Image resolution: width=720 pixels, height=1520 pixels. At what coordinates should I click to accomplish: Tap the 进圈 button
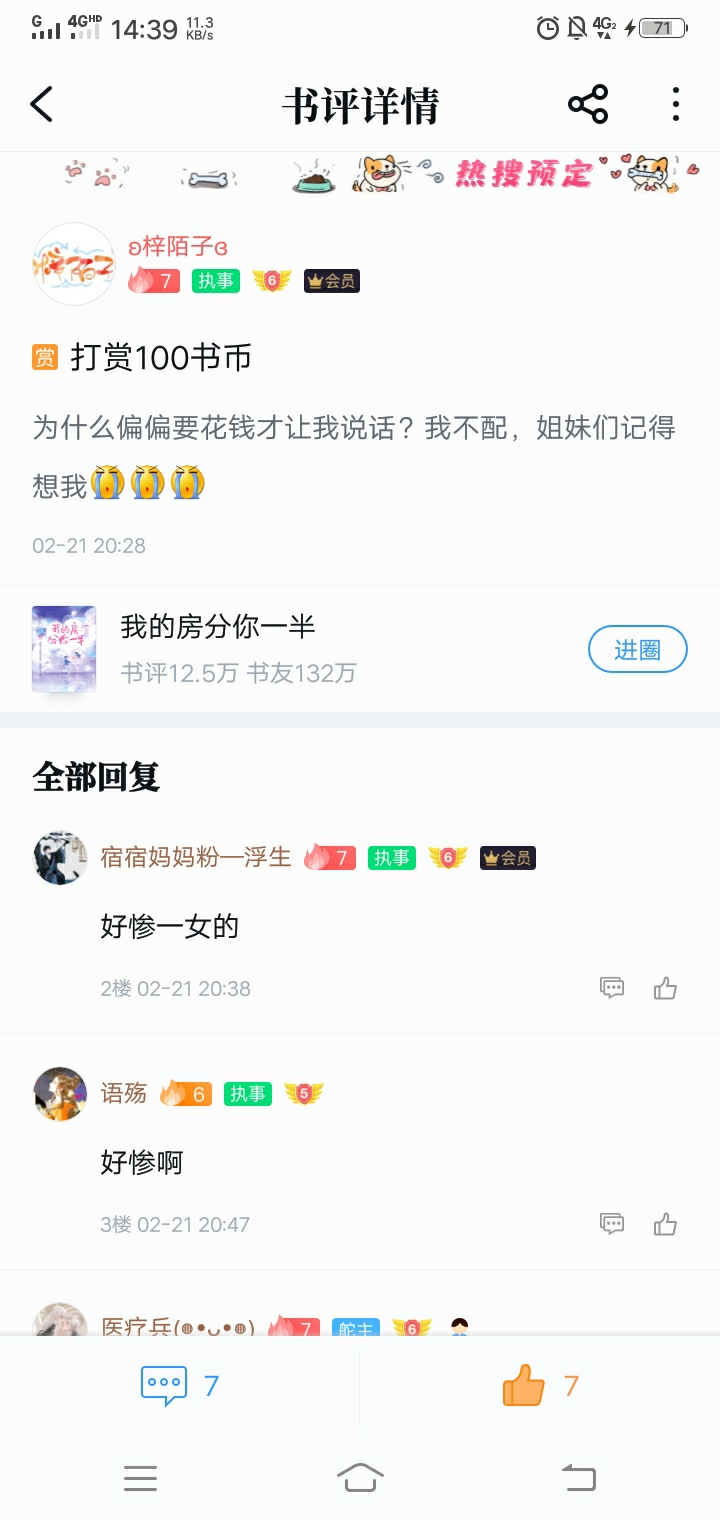coord(637,650)
